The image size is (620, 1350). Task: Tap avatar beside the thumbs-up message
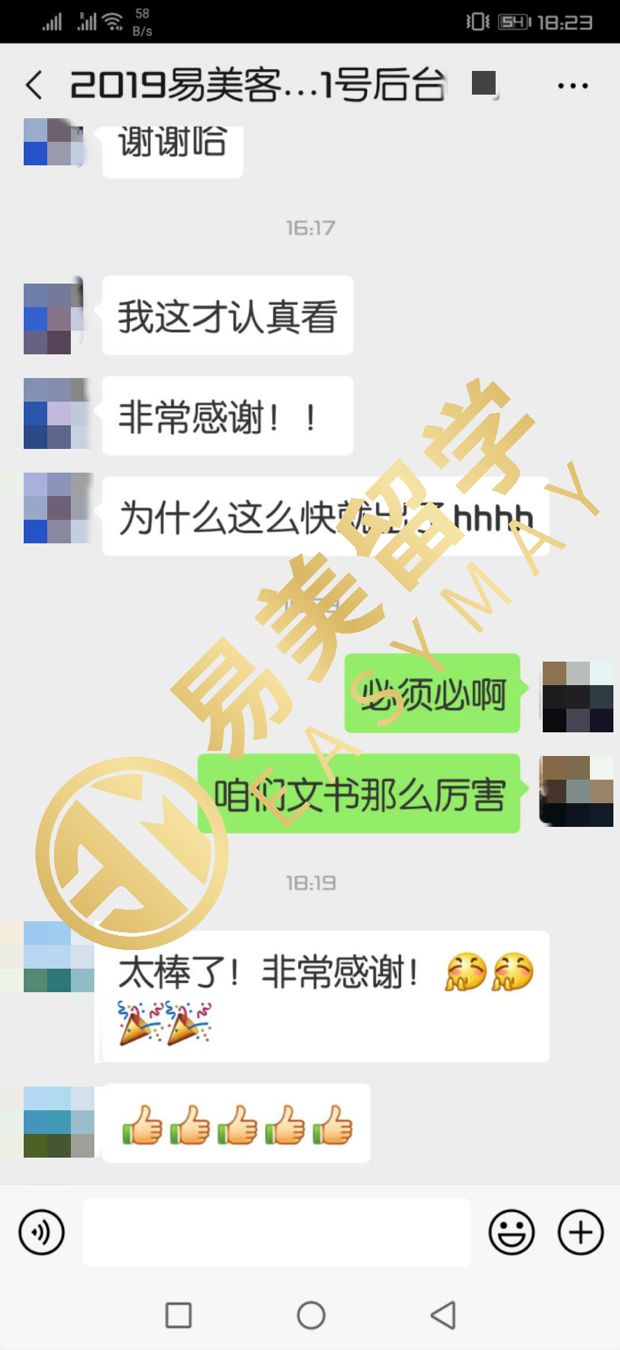coord(58,1122)
